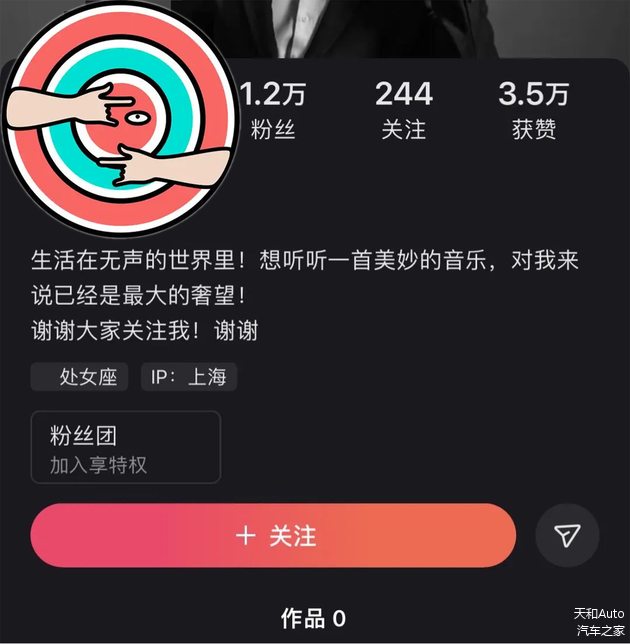View the 1.2万 粉丝 followers list
This screenshot has height=644, width=630.
pos(273,110)
